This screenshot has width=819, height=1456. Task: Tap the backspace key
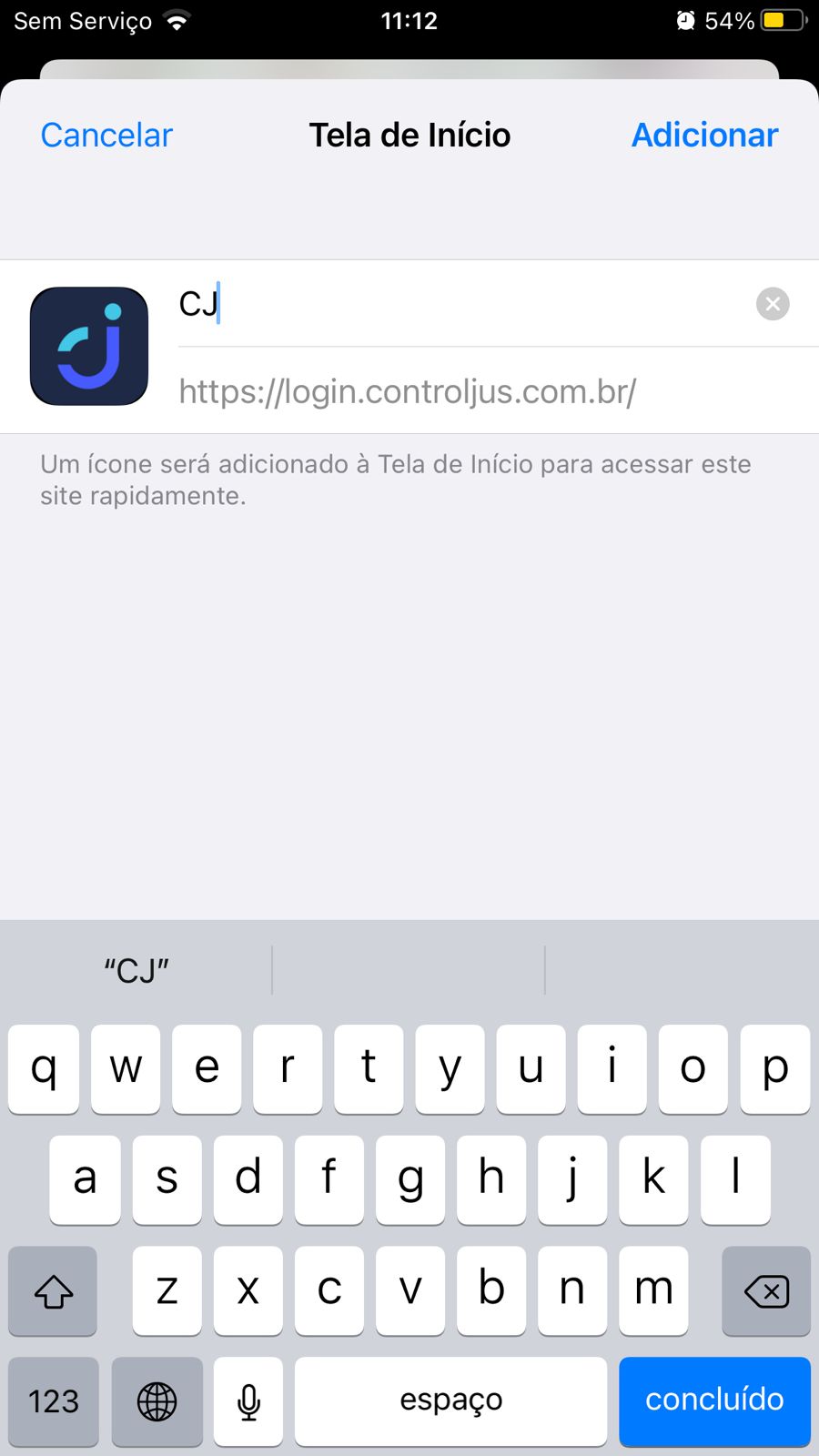pos(766,1290)
